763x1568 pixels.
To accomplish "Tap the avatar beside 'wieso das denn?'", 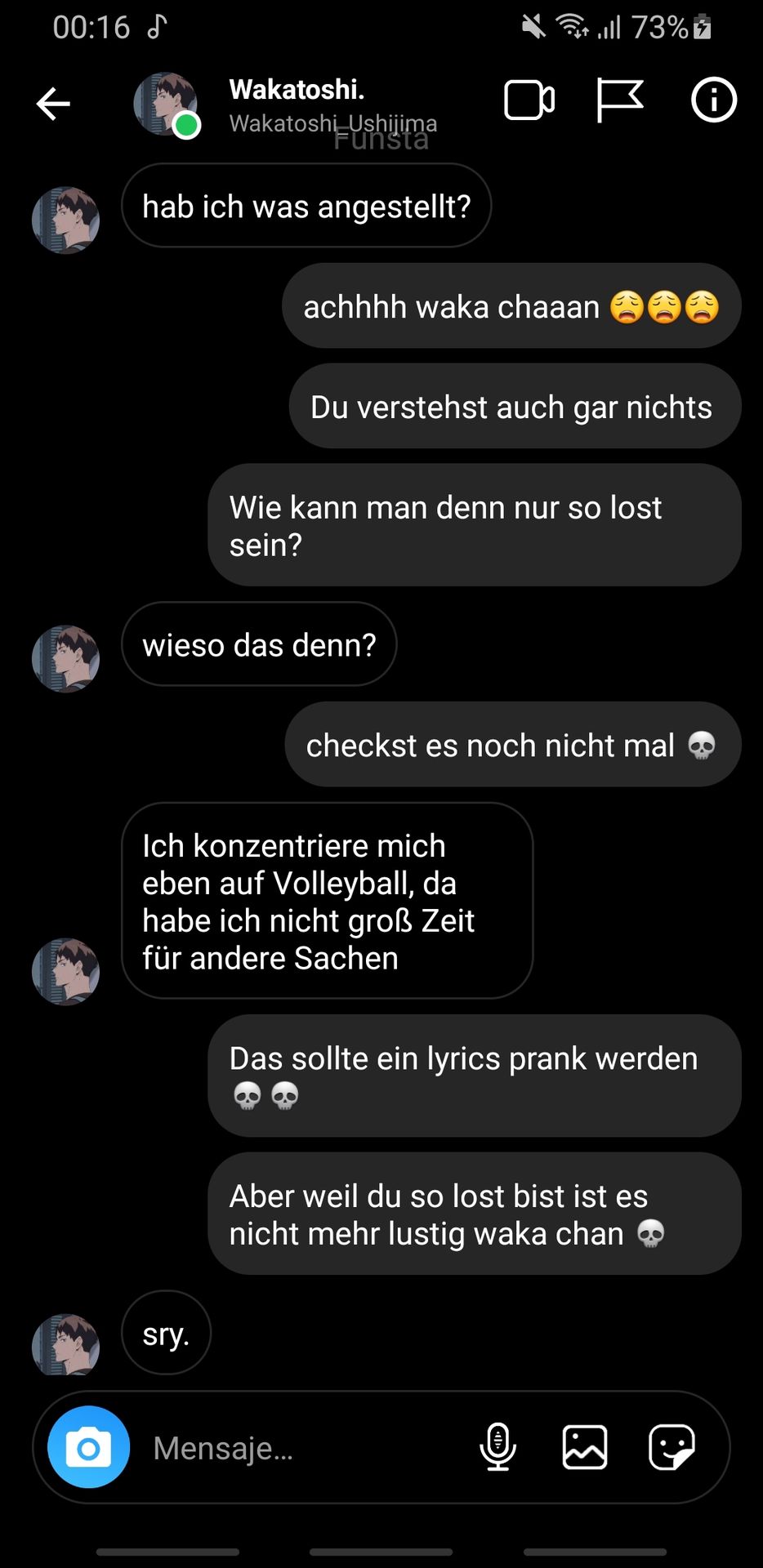I will (65, 658).
